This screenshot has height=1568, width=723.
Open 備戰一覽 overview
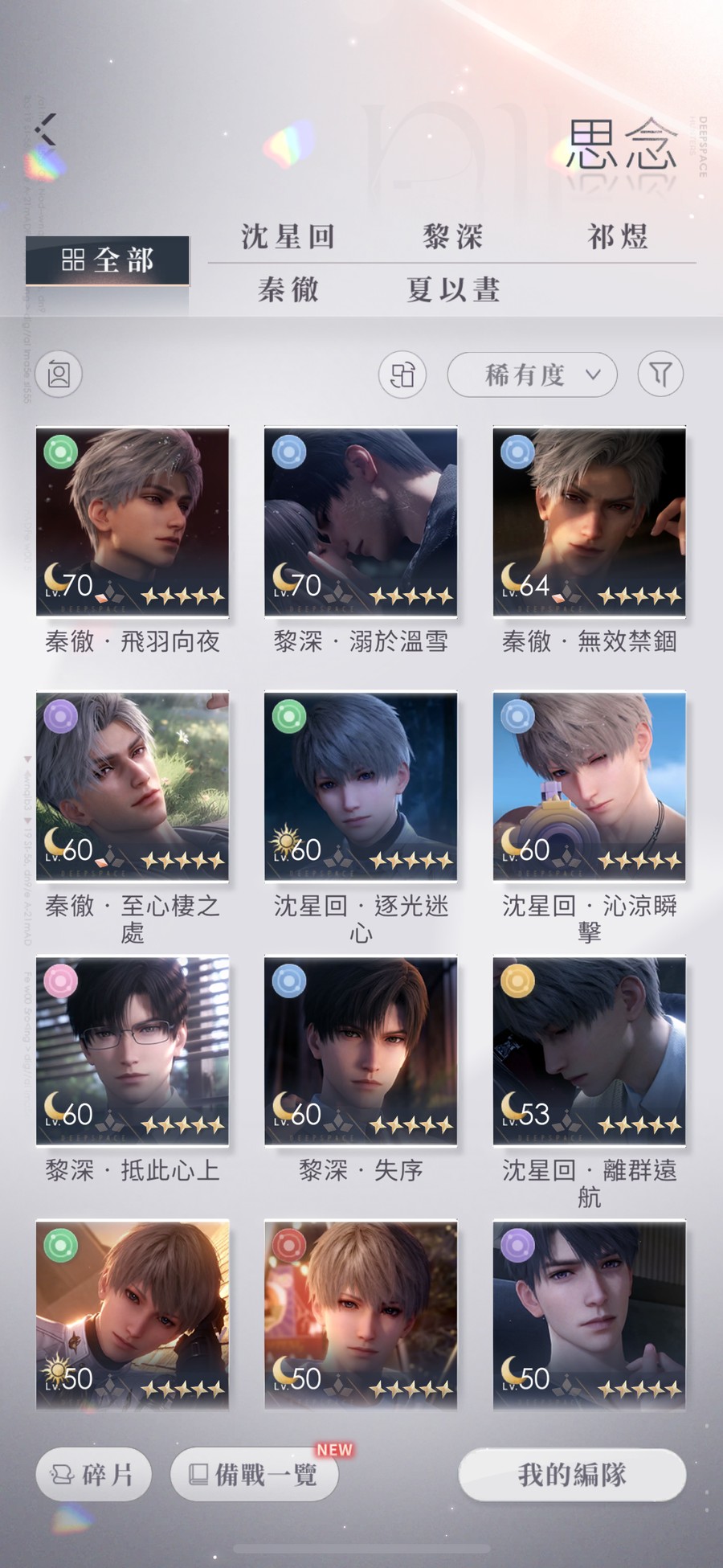point(254,1474)
